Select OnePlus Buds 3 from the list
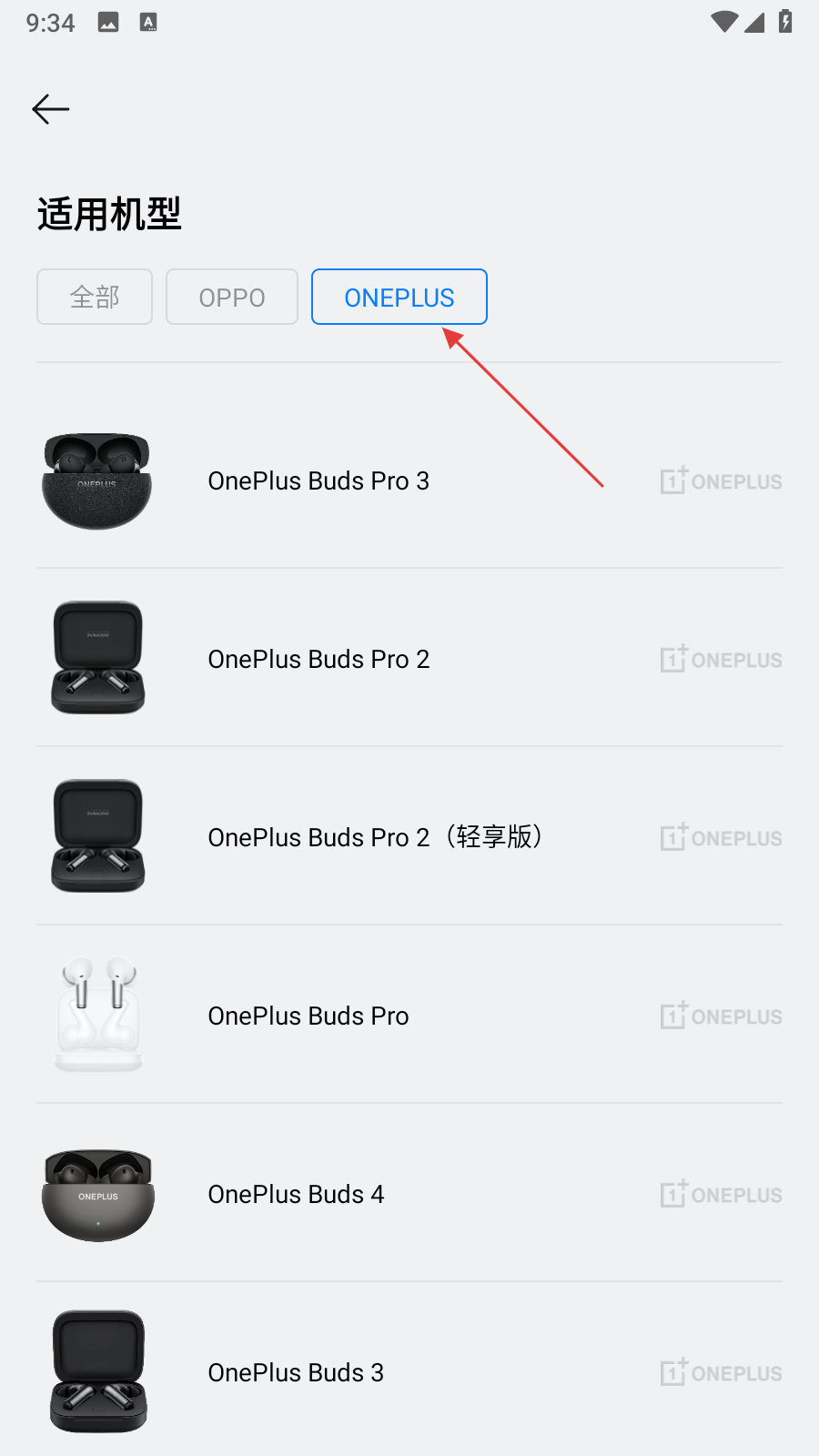 (296, 1372)
